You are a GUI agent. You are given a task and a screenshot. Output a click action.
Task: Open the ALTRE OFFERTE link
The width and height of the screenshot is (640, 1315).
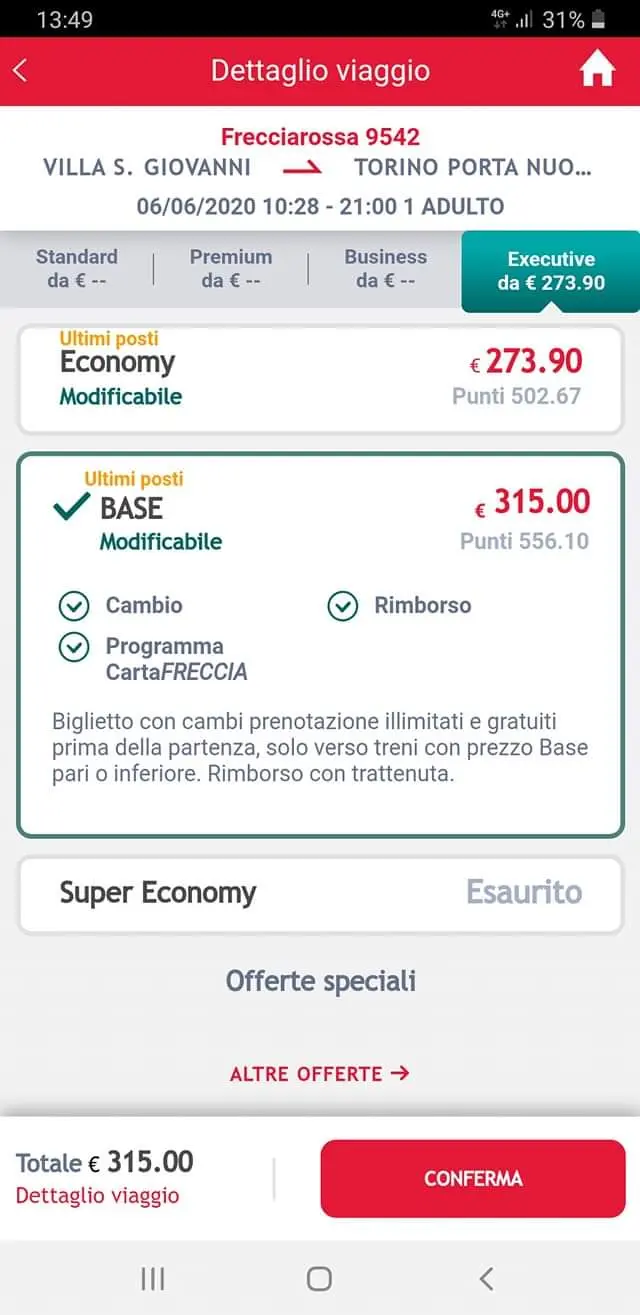pos(320,1074)
